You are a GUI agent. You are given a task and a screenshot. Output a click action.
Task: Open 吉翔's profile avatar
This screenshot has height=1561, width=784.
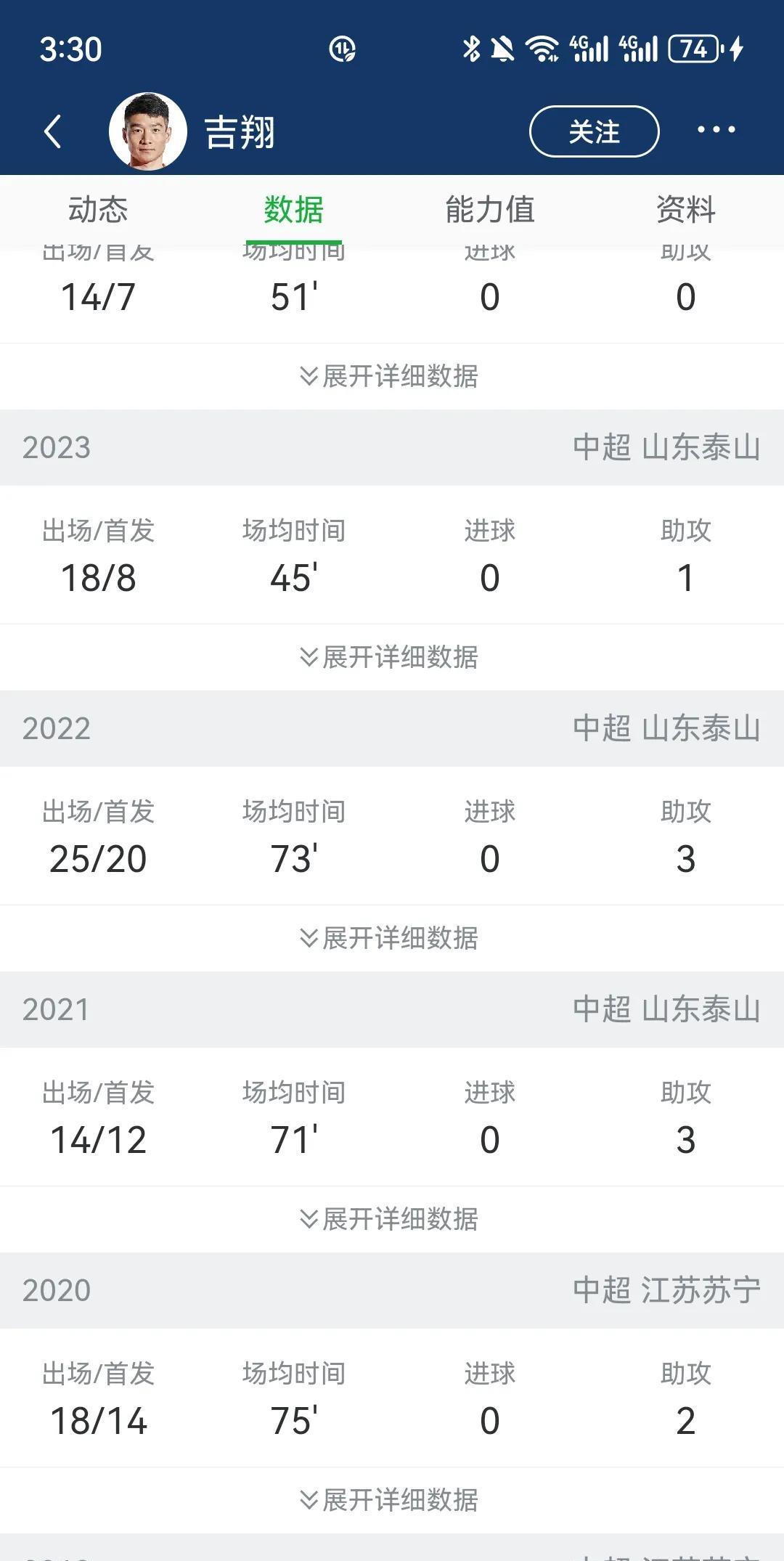pos(148,131)
